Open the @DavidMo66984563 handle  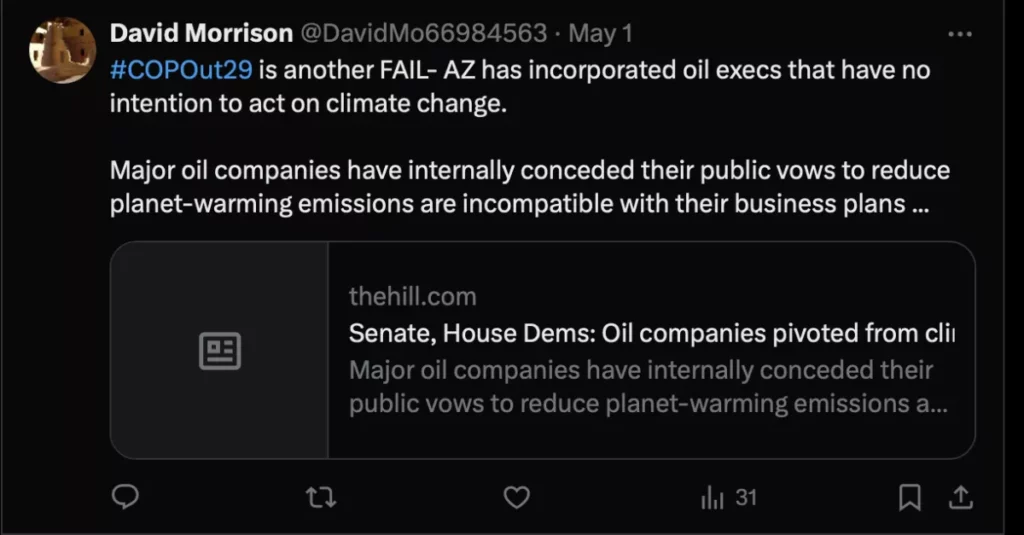click(x=424, y=33)
